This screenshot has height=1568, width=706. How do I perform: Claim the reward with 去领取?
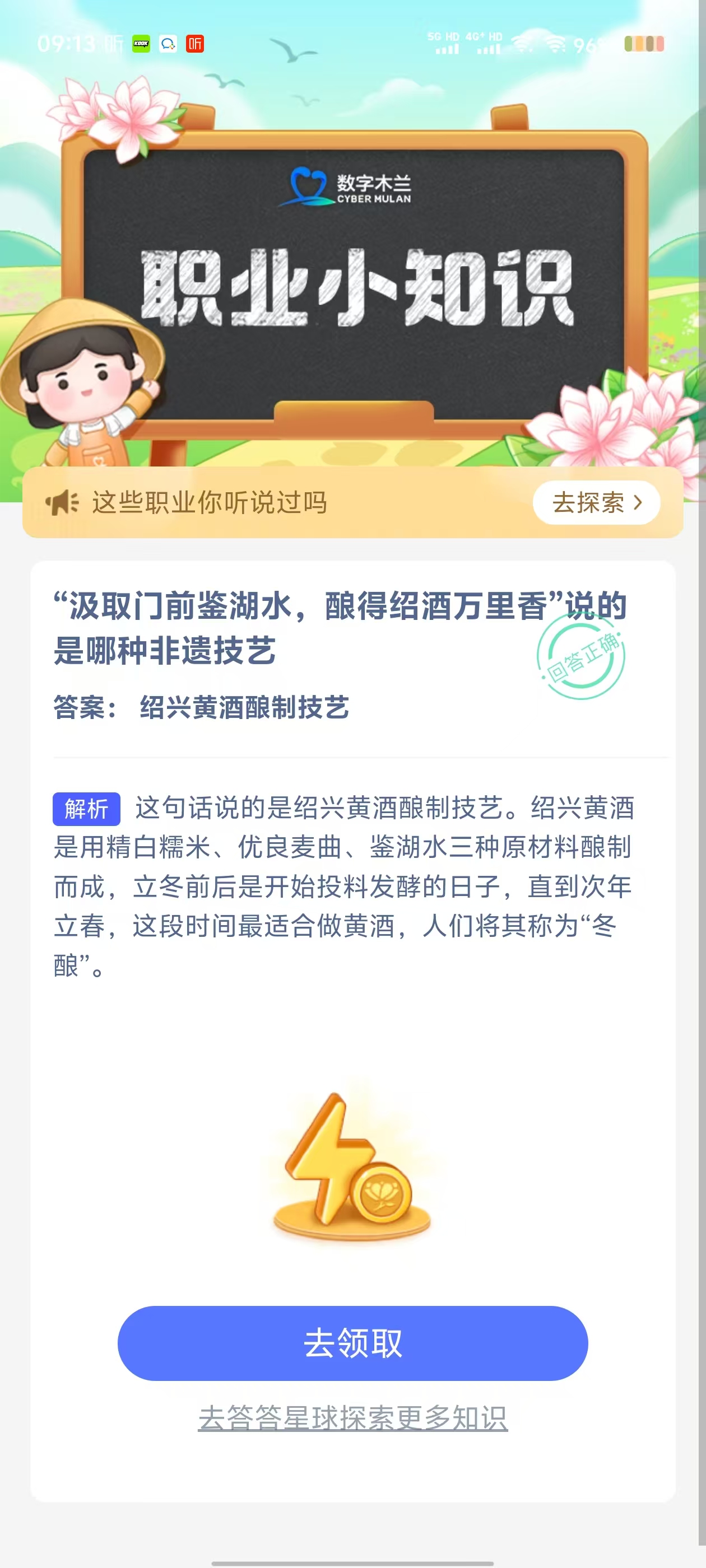click(x=352, y=1343)
